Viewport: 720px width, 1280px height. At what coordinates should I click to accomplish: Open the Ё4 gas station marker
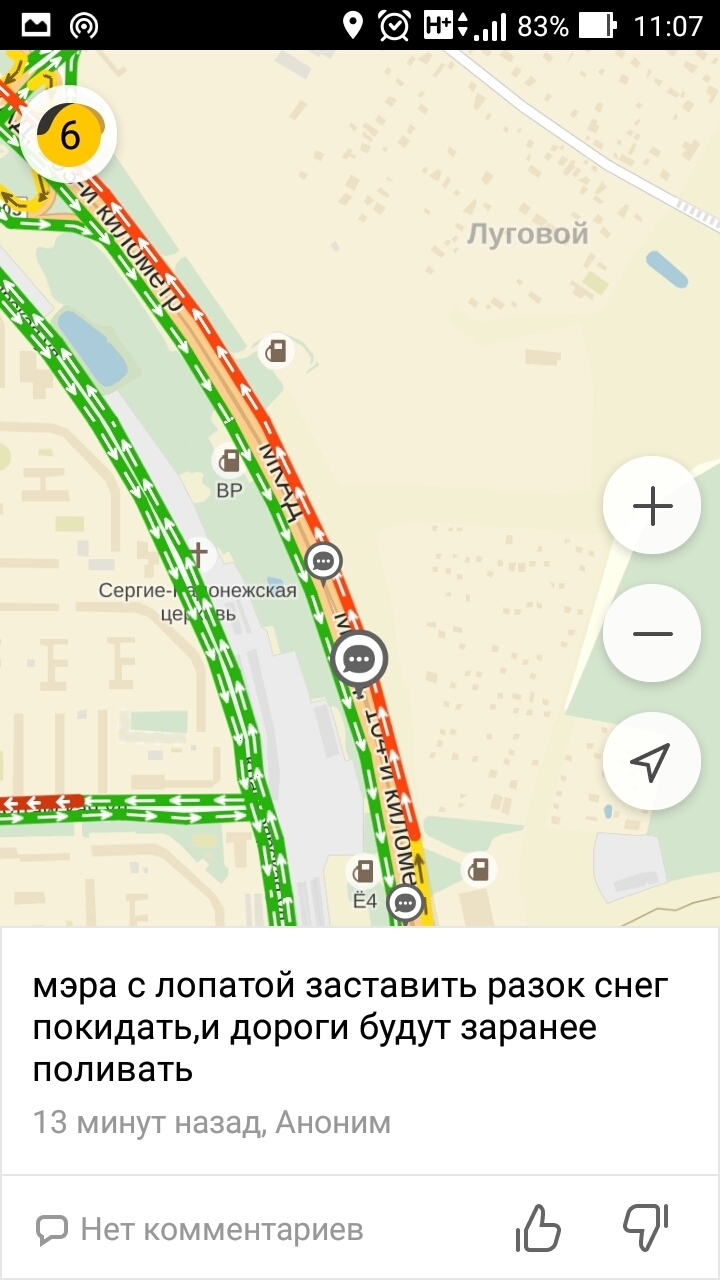point(364,870)
